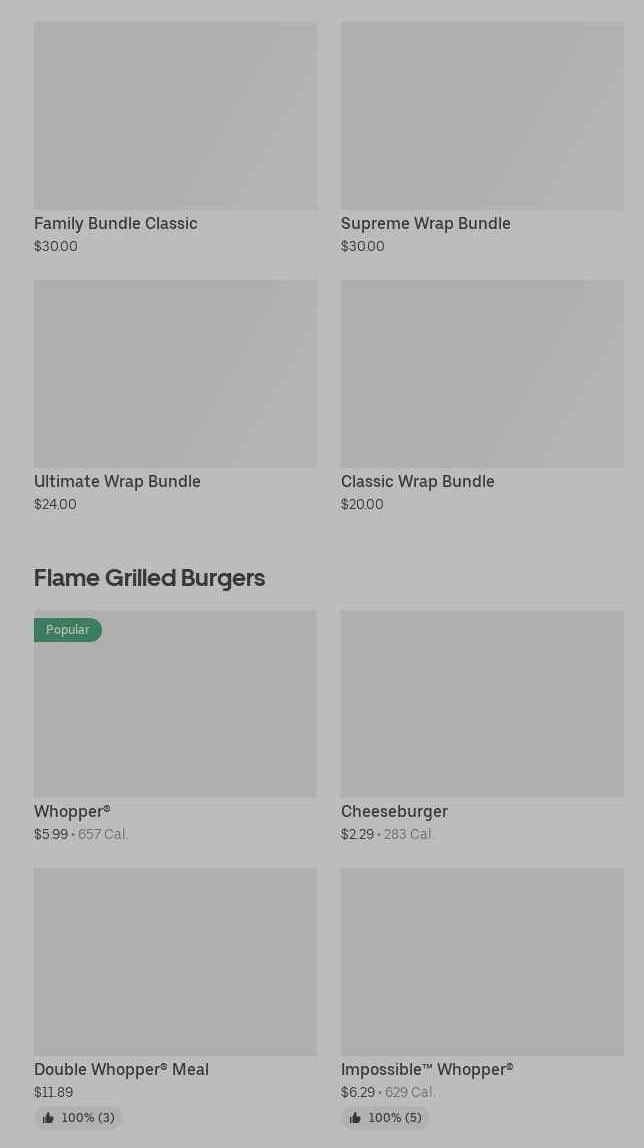Open the Family Bundle Classic item
The image size is (644, 1148).
pos(176,138)
